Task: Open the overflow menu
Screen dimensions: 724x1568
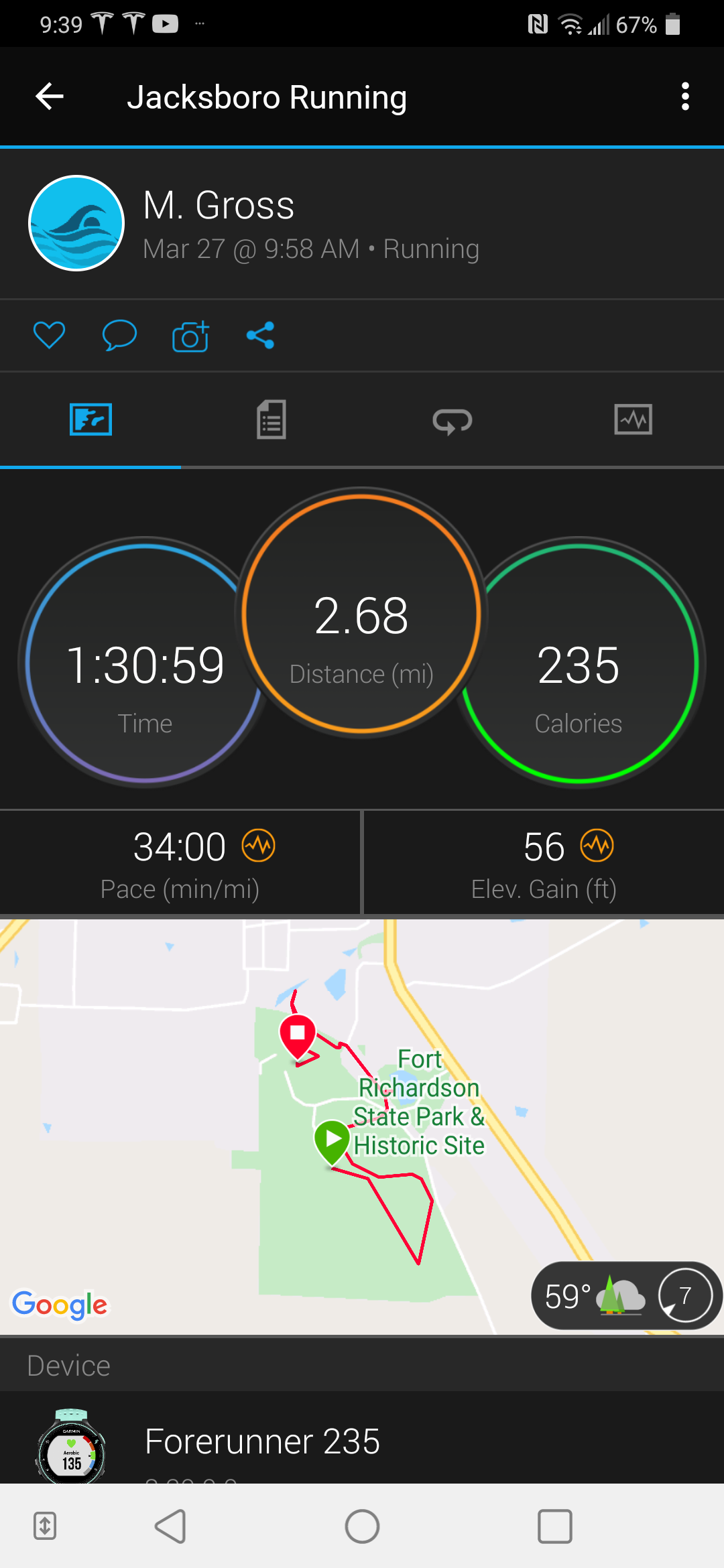Action: (684, 96)
